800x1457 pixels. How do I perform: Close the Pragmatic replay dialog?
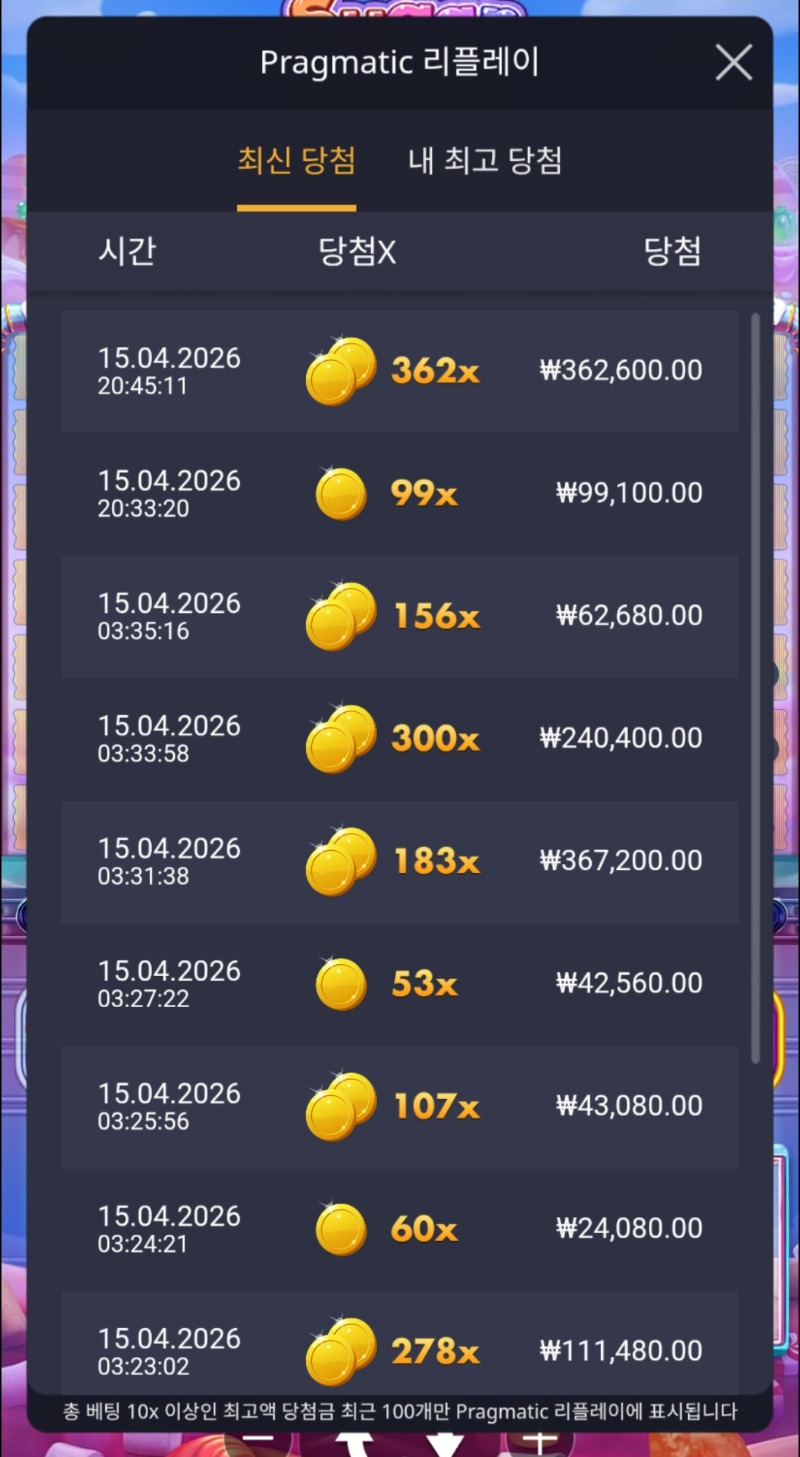(x=733, y=63)
